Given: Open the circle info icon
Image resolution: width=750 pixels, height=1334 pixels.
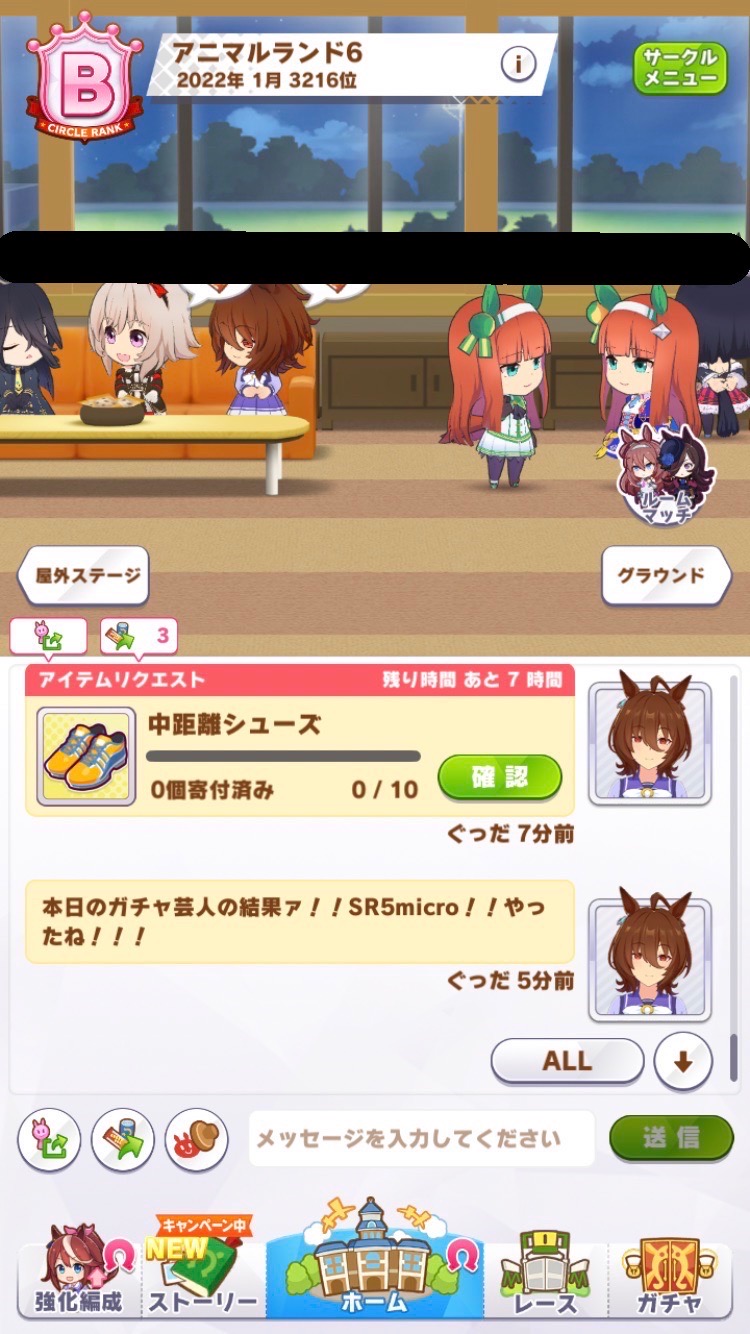Looking at the screenshot, I should (x=518, y=65).
